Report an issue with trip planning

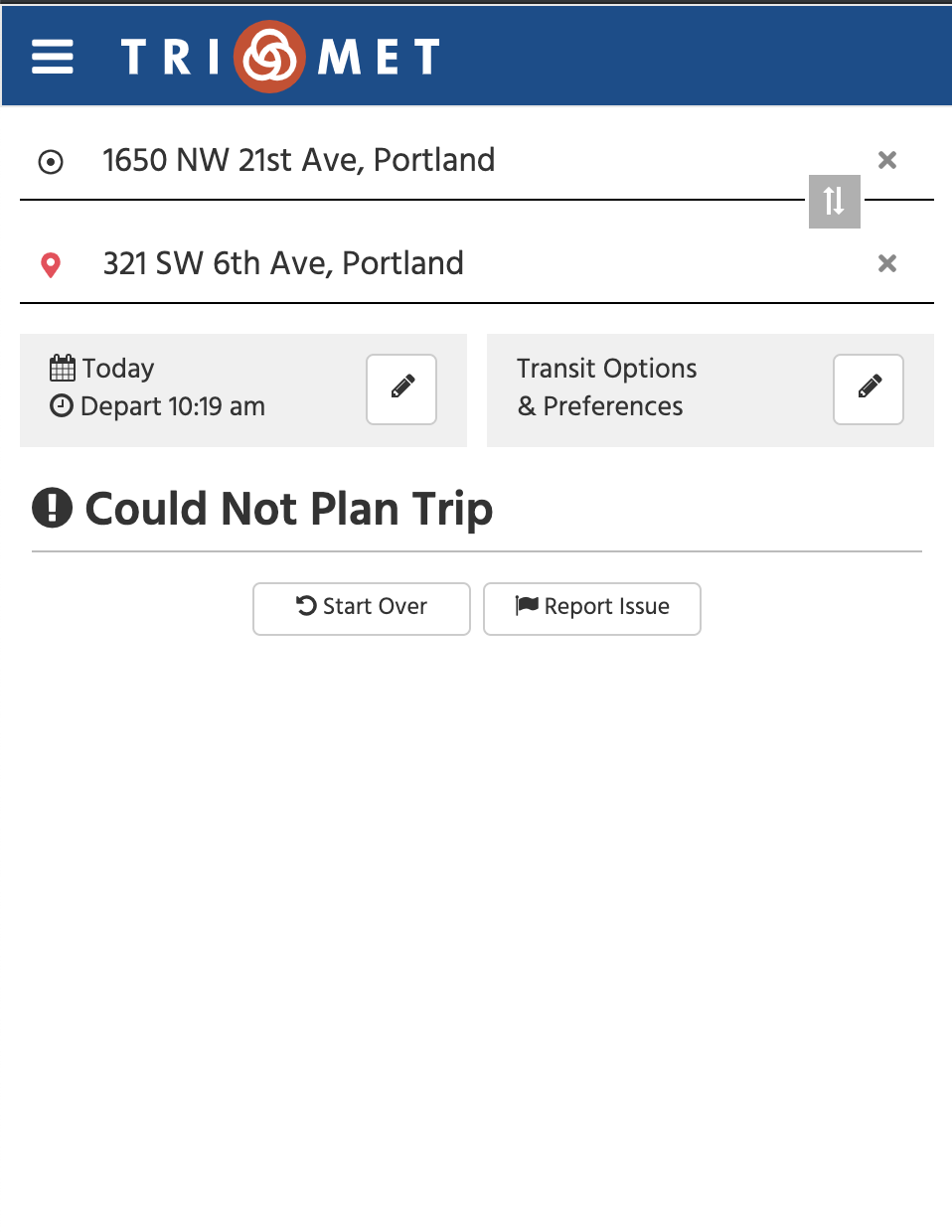click(x=592, y=608)
